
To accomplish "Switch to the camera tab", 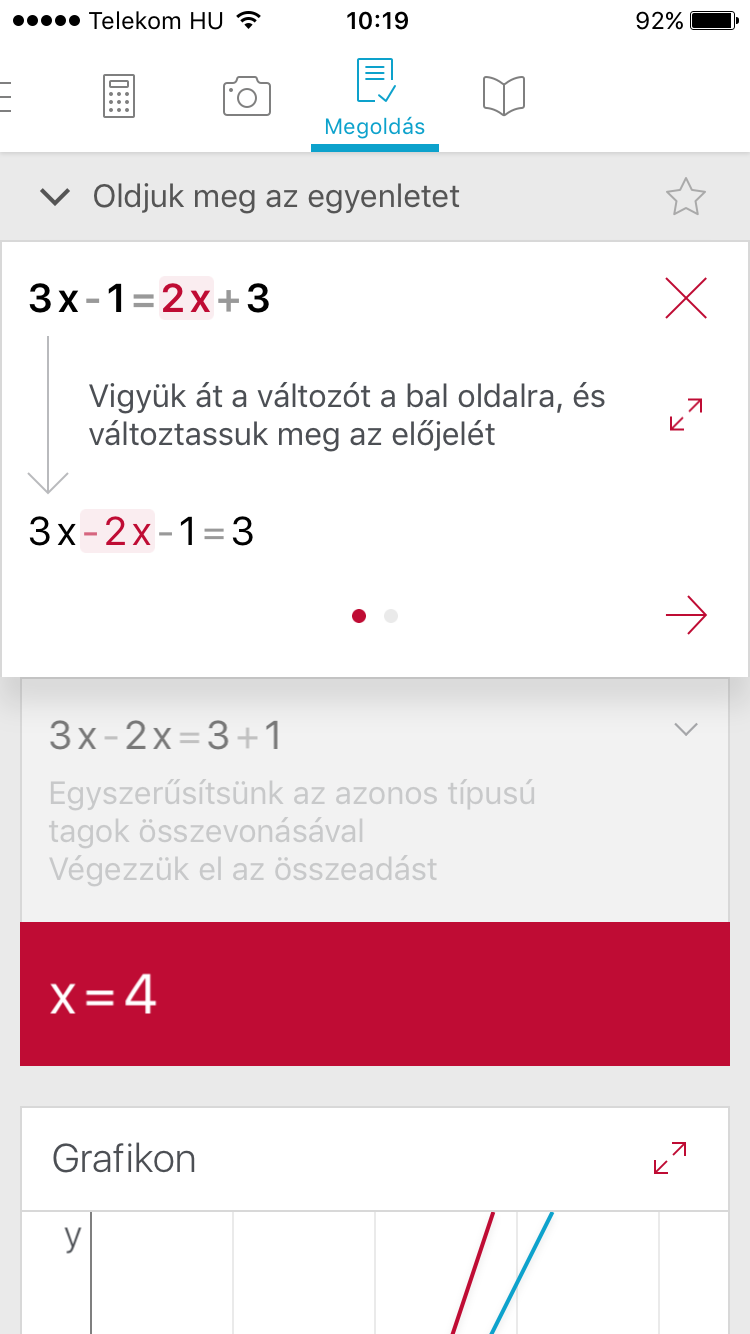I will click(247, 97).
